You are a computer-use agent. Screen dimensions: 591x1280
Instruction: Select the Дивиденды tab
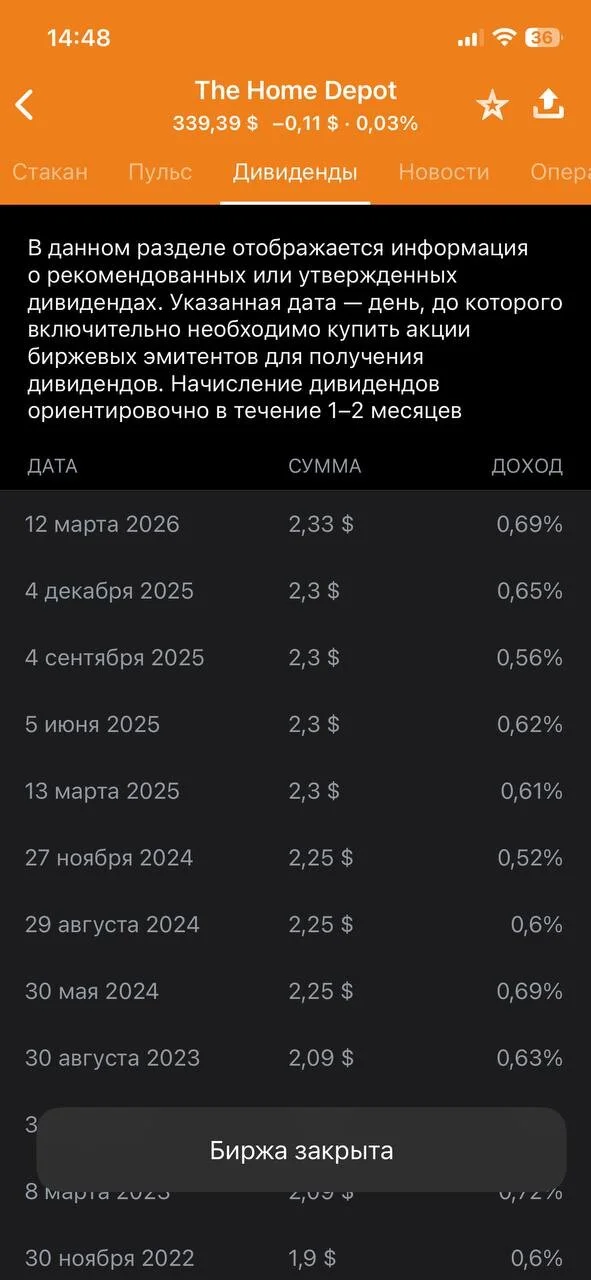(x=295, y=172)
